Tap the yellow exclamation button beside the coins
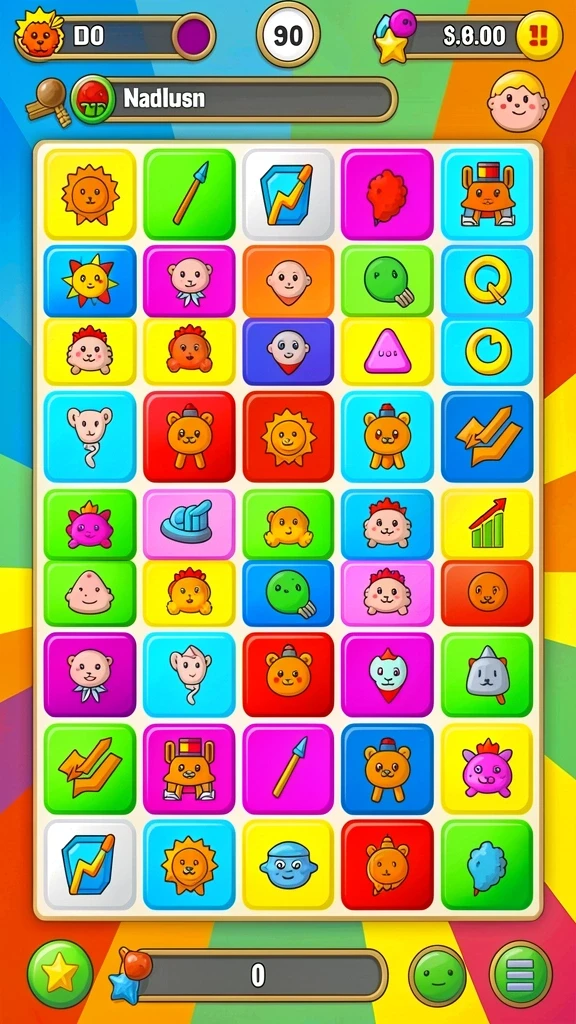Image resolution: width=576 pixels, height=1024 pixels. click(539, 35)
